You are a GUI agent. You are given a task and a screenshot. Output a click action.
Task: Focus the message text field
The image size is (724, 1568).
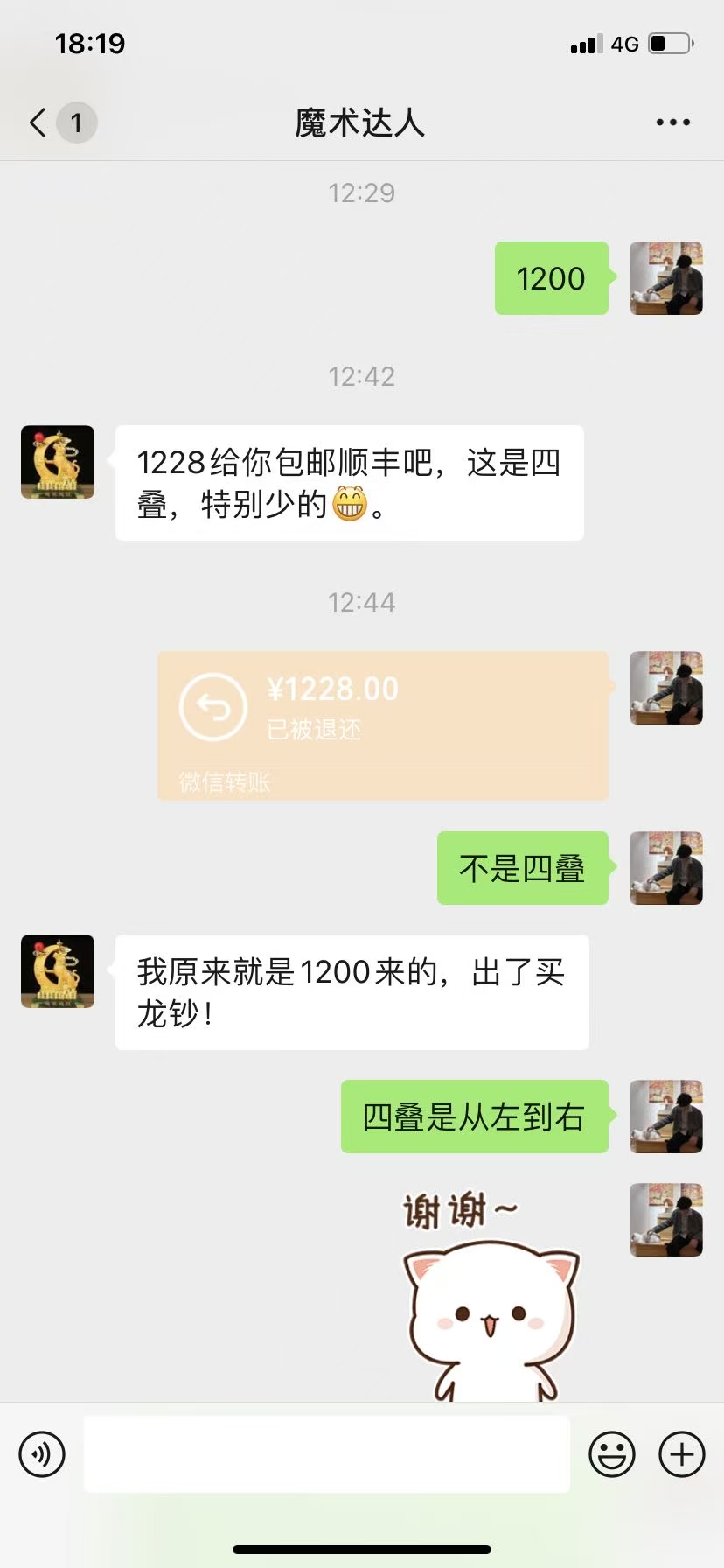coord(326,1455)
